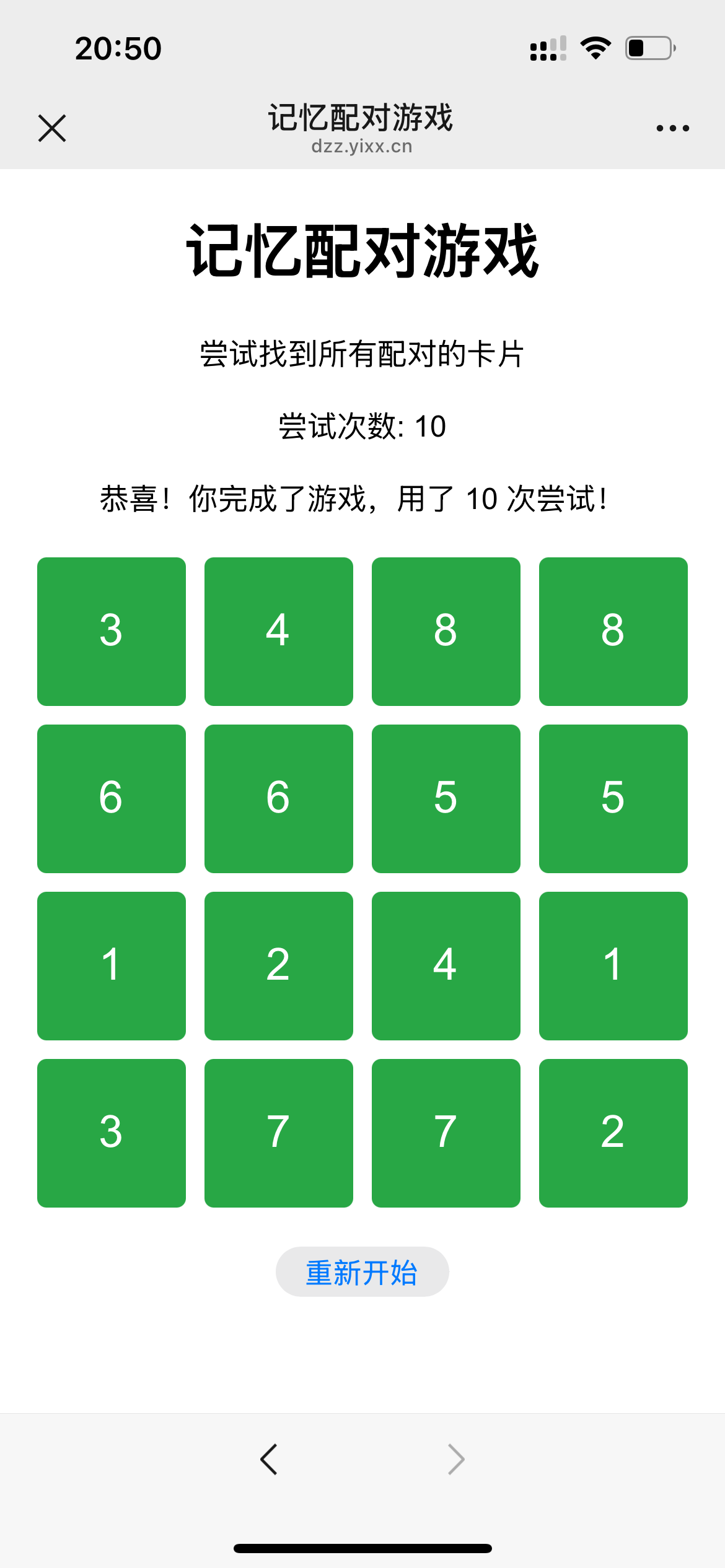Go back to the previous page
Viewport: 725px width, 1568px height.
[x=269, y=1459]
